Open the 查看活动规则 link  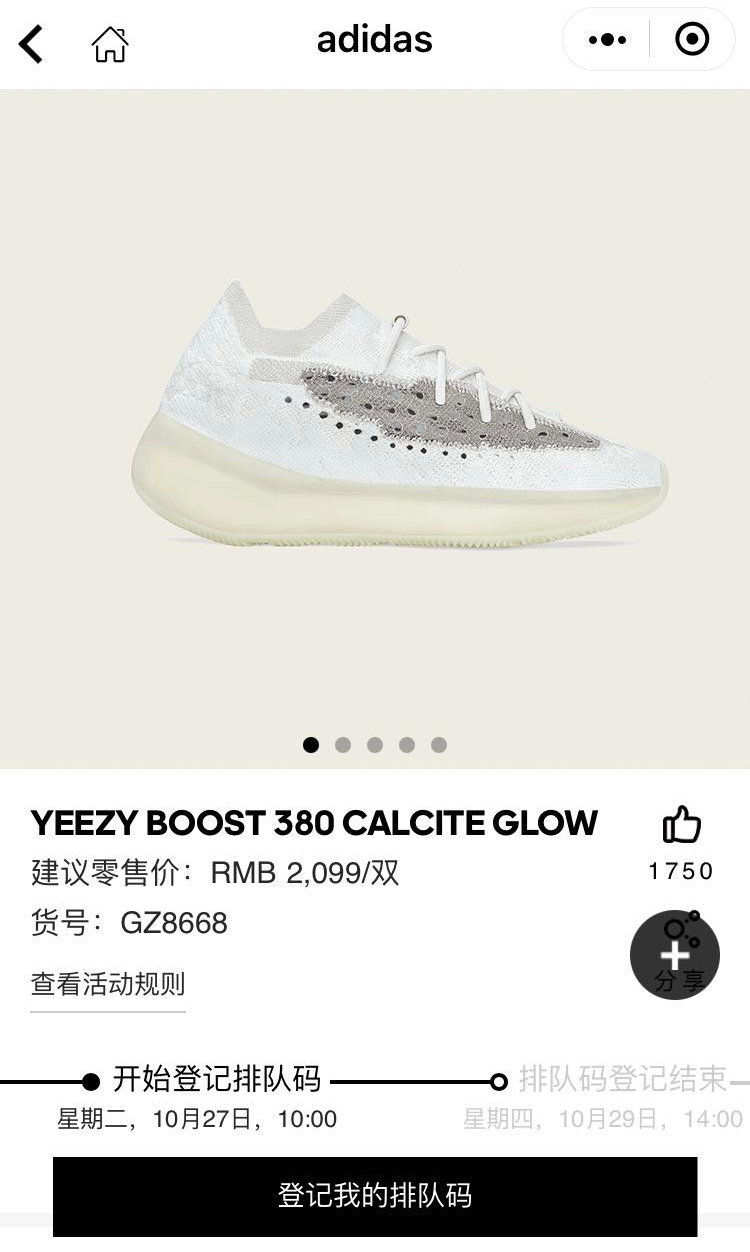pos(108,984)
